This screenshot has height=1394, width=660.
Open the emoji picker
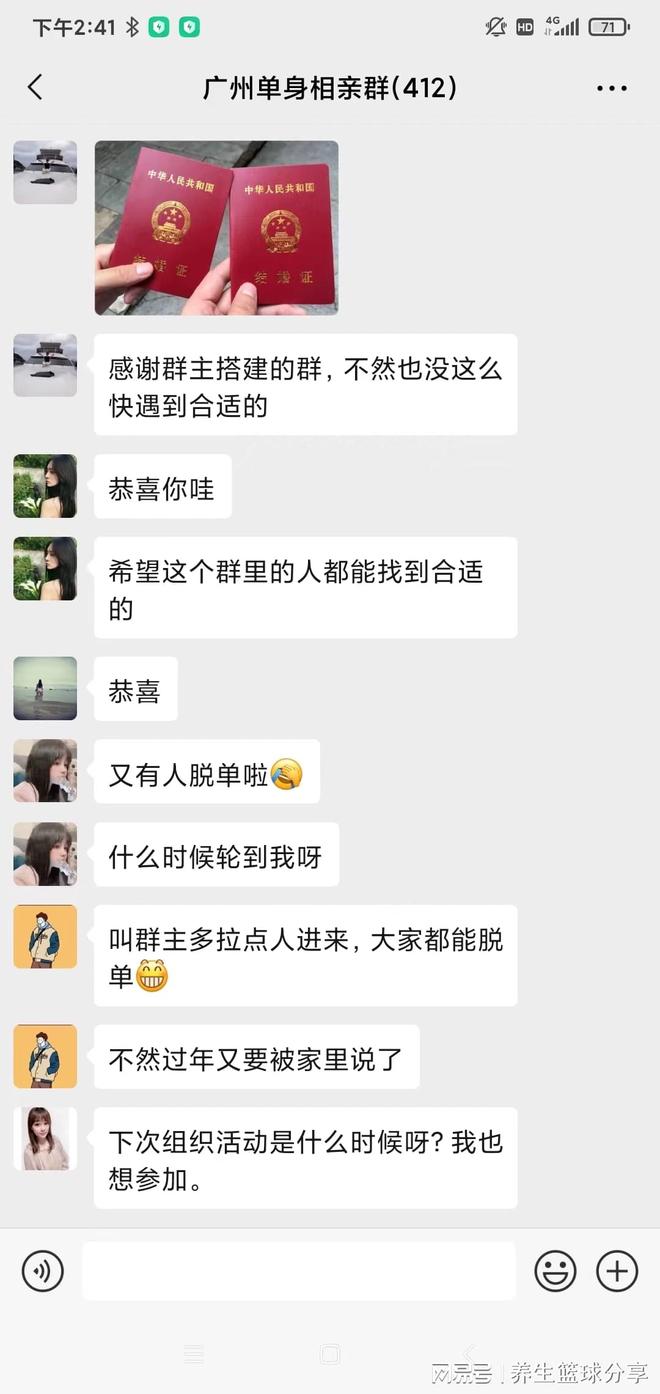click(555, 1271)
